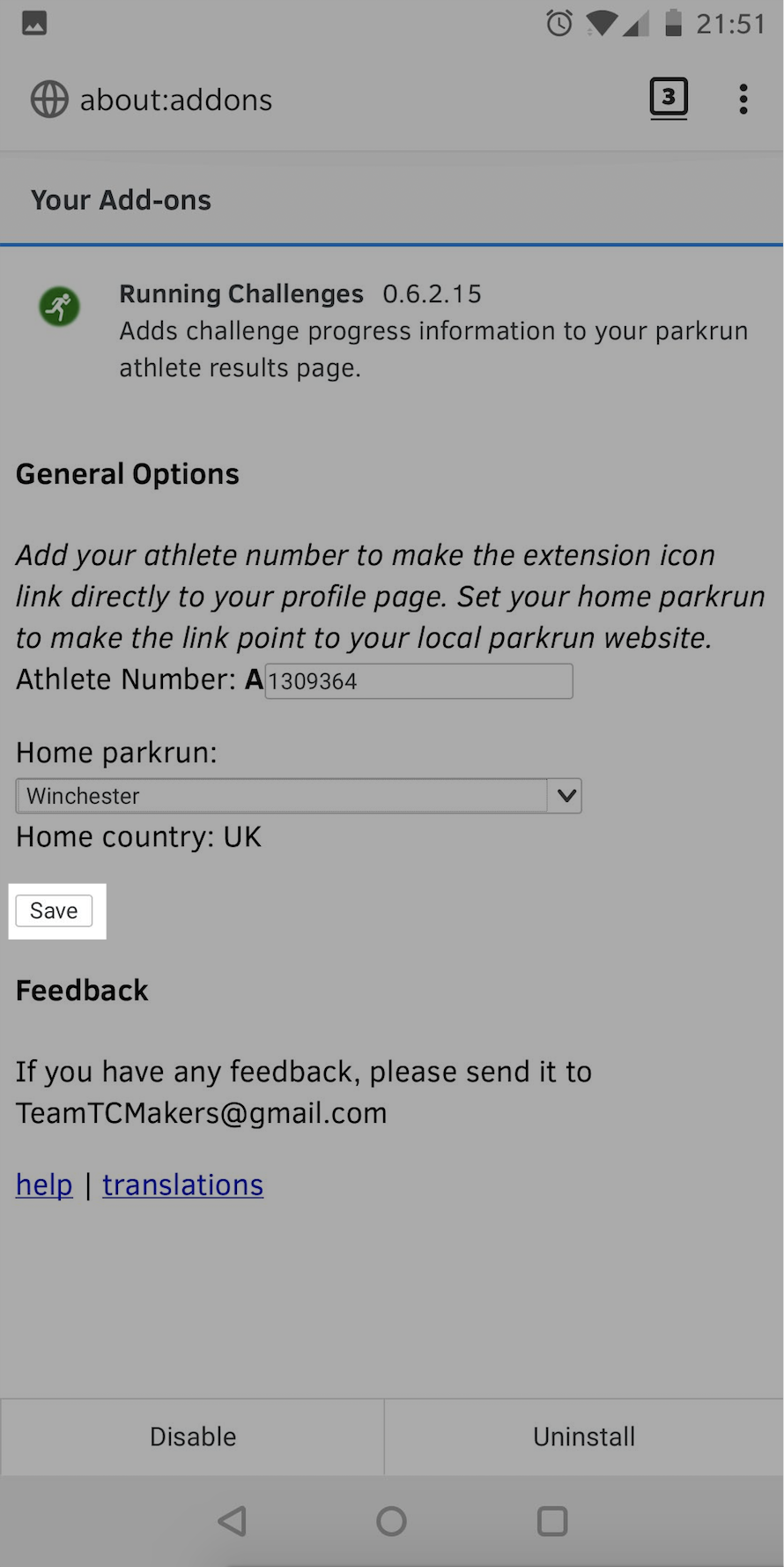This screenshot has width=784, height=1567.
Task: Edit the Athlete Number field
Action: [418, 681]
